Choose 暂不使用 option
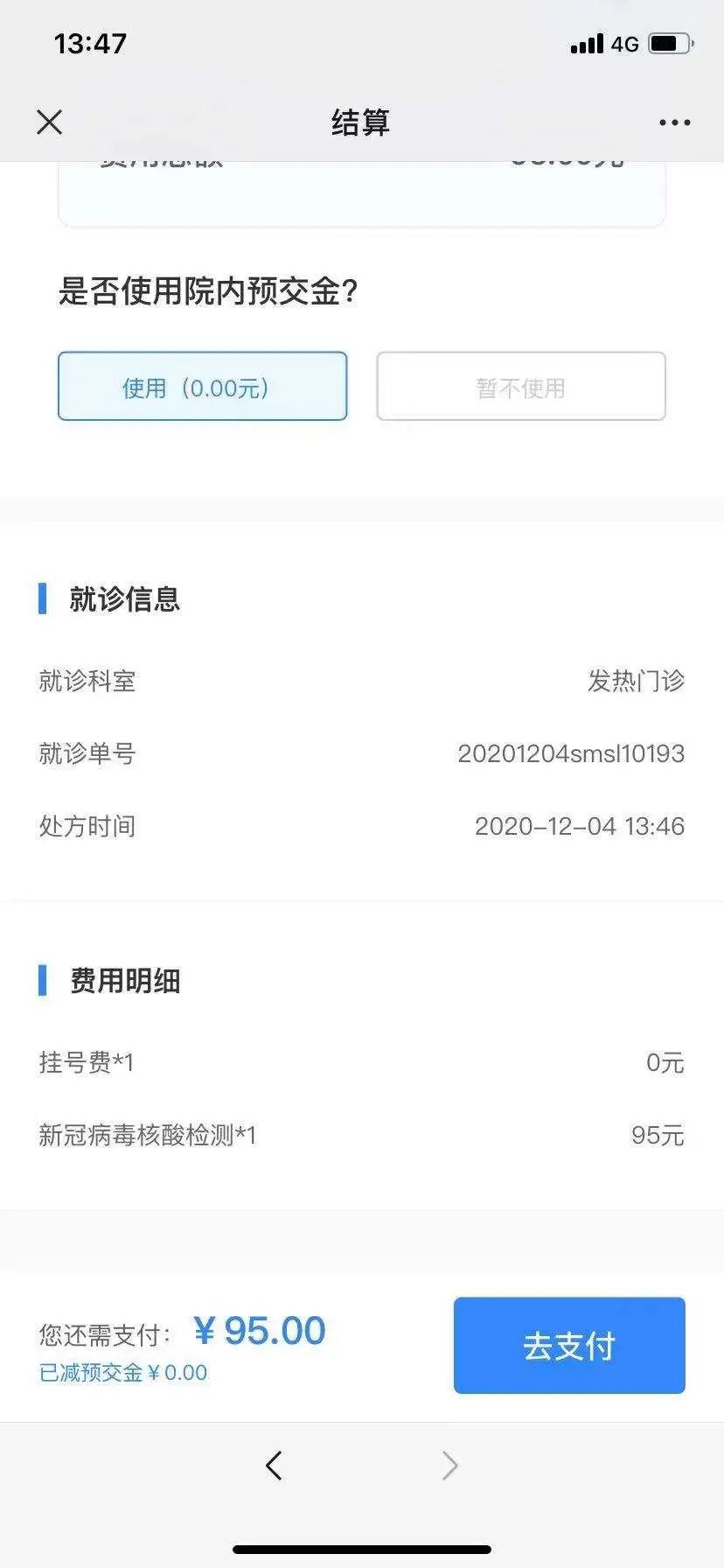This screenshot has height=1568, width=724. [521, 387]
